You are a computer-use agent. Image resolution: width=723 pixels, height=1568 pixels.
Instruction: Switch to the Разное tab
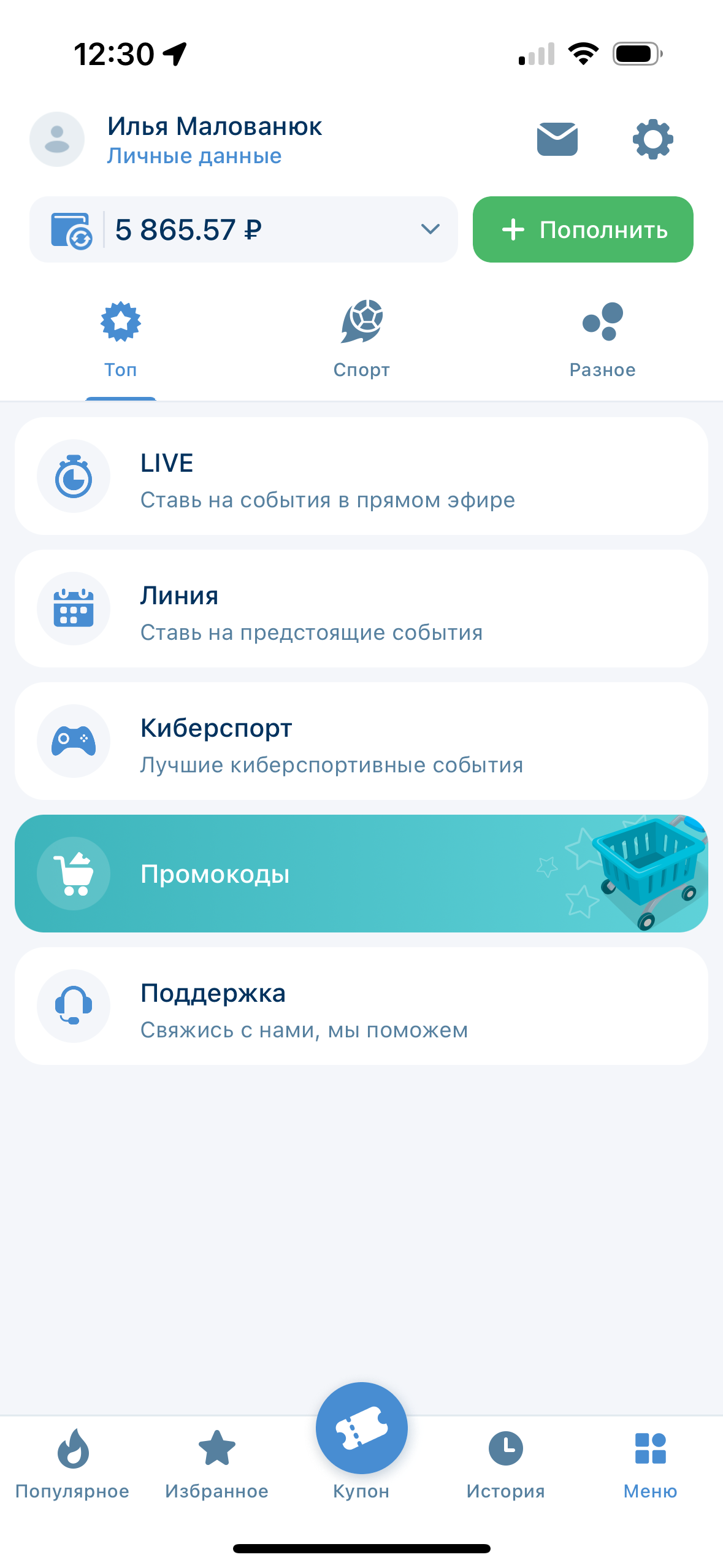(602, 340)
